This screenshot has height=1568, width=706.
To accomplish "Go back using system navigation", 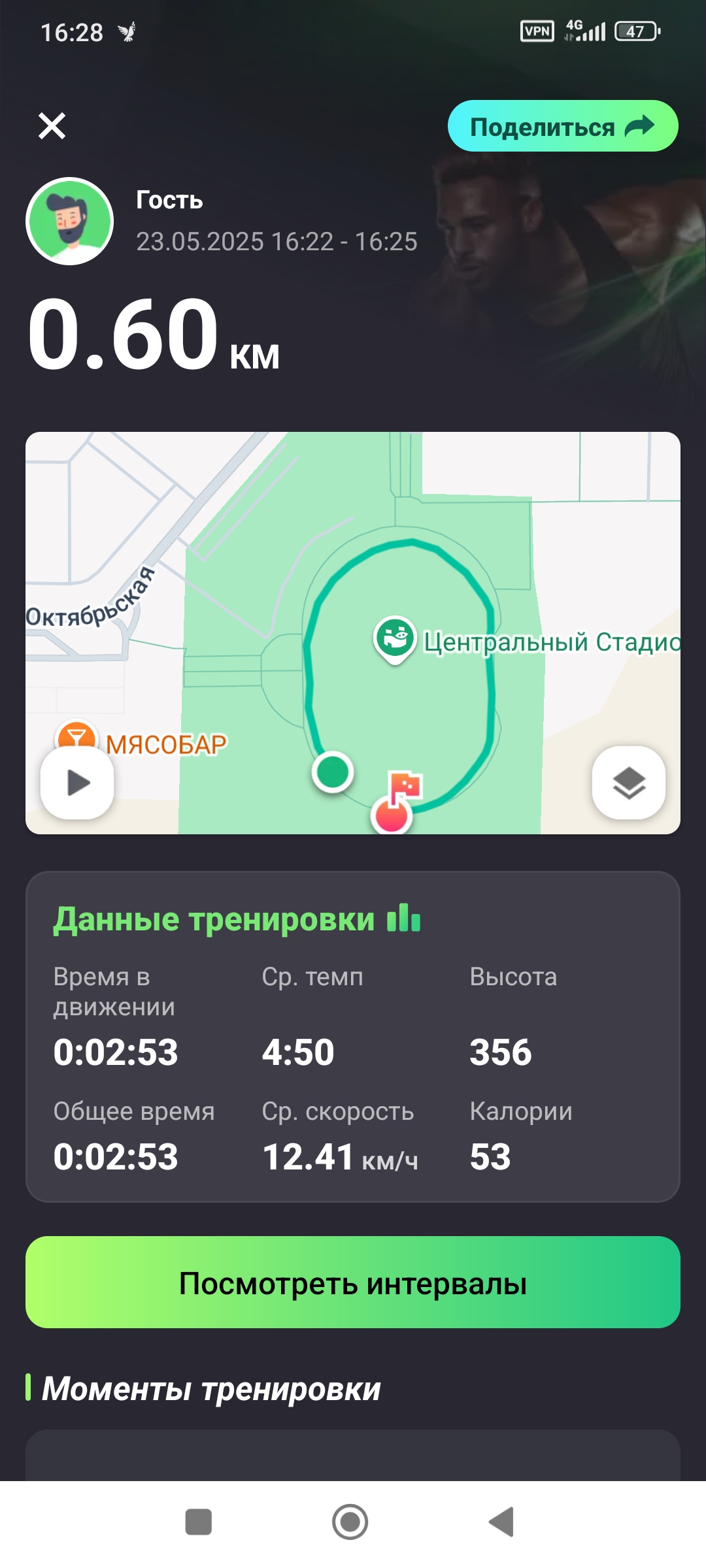I will click(501, 1522).
